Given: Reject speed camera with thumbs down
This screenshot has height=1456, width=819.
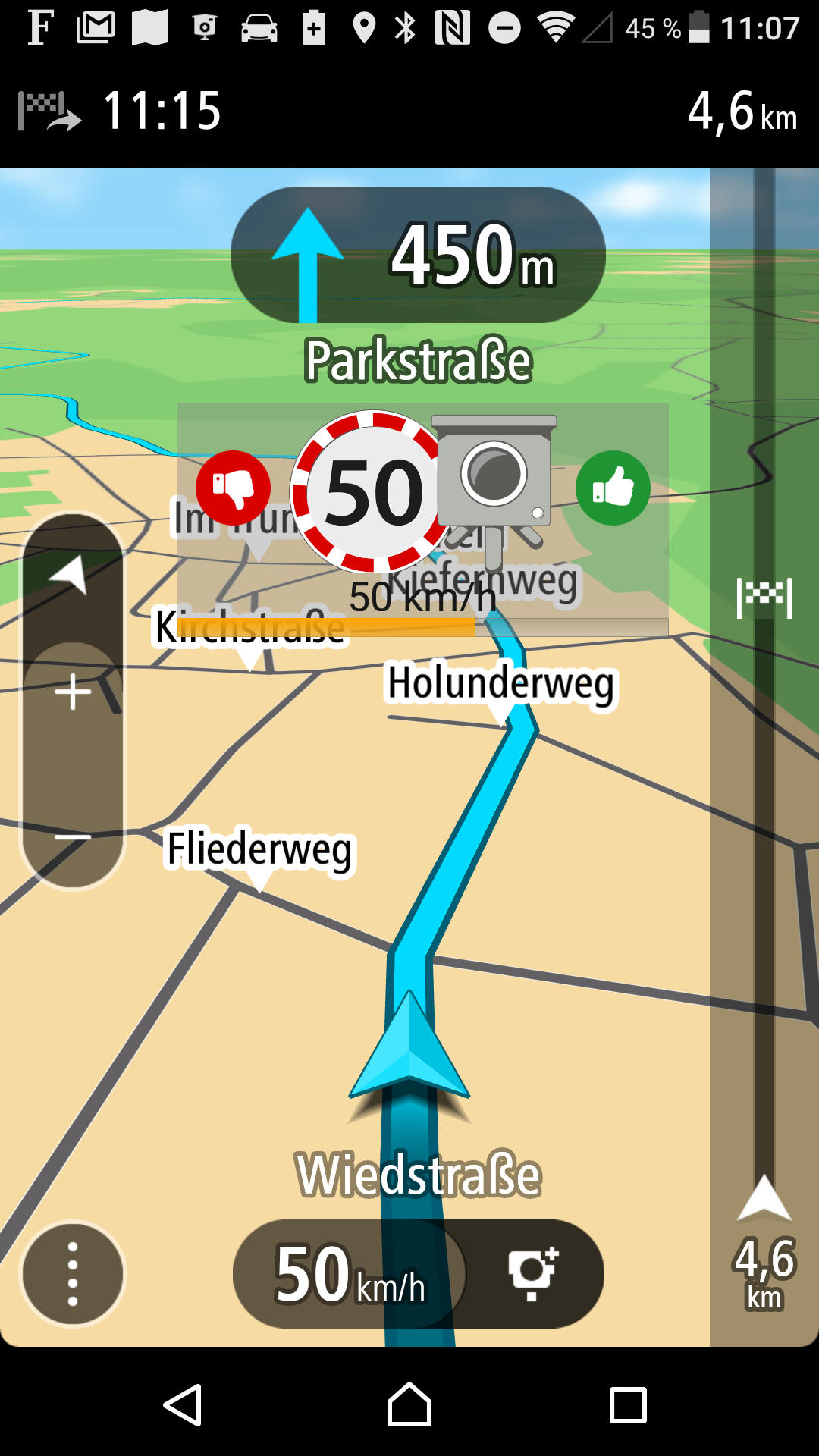Looking at the screenshot, I should pyautogui.click(x=233, y=488).
